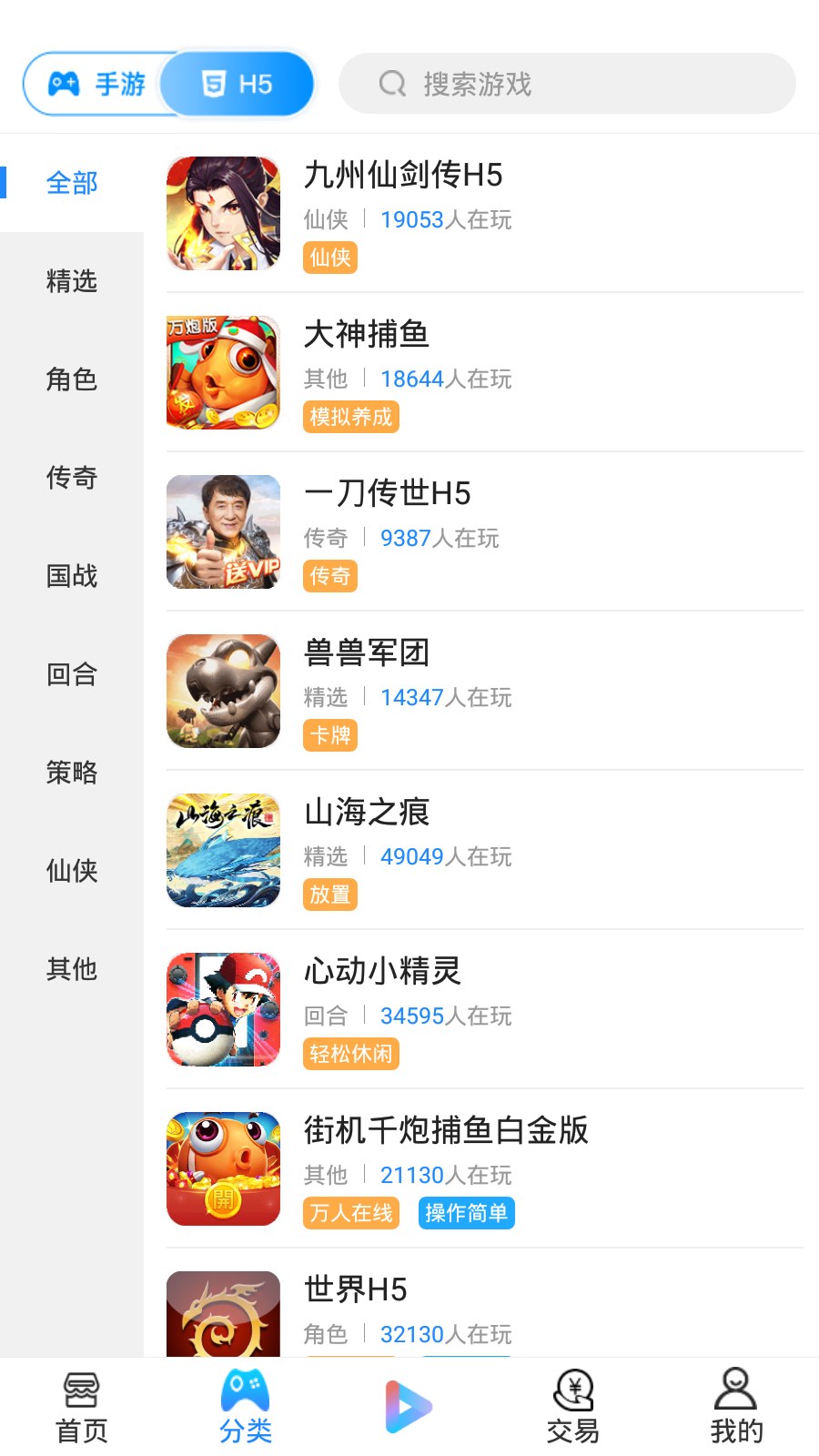Tap the 传奇 tag under 一刀传世H5
The width and height of the screenshot is (819, 1456).
click(x=329, y=575)
